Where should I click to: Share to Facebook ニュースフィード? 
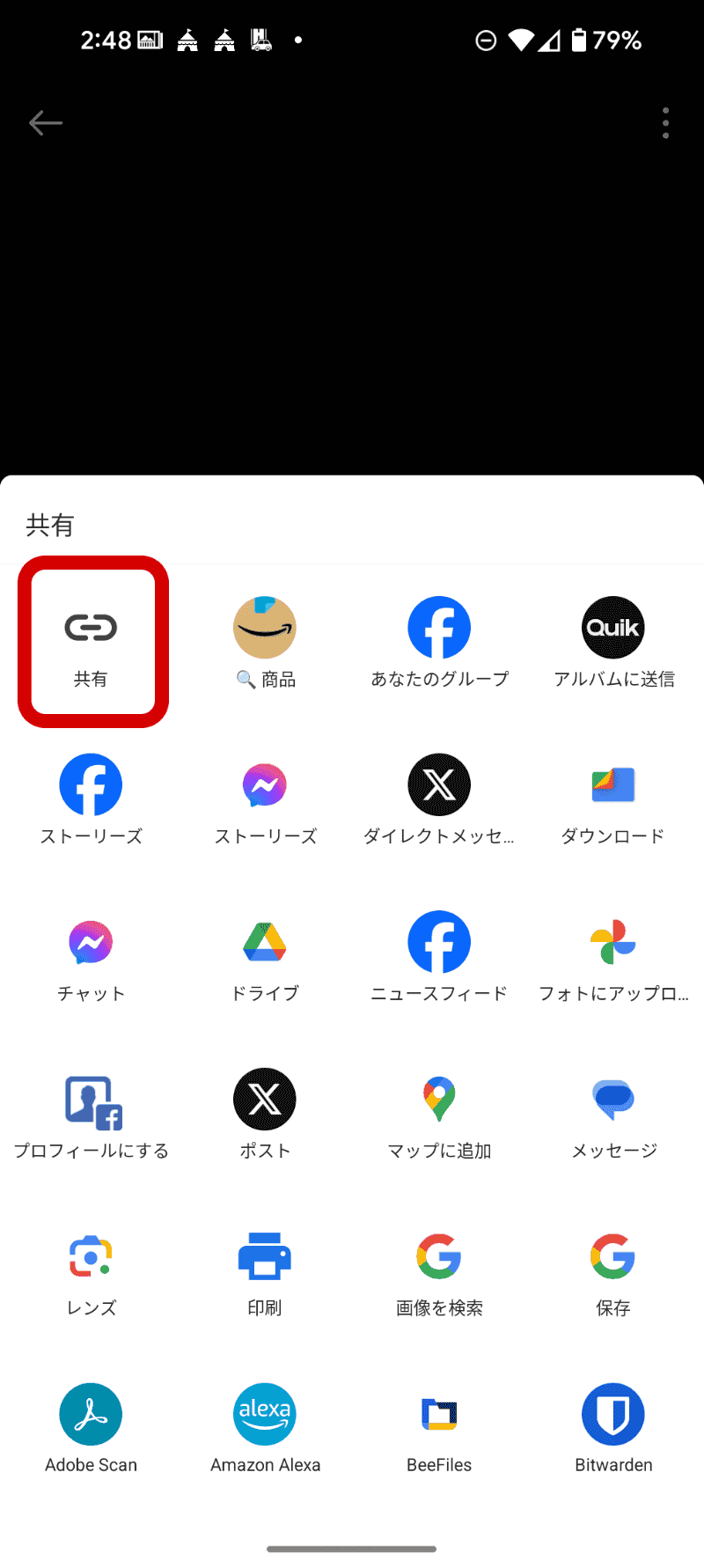pos(439,957)
